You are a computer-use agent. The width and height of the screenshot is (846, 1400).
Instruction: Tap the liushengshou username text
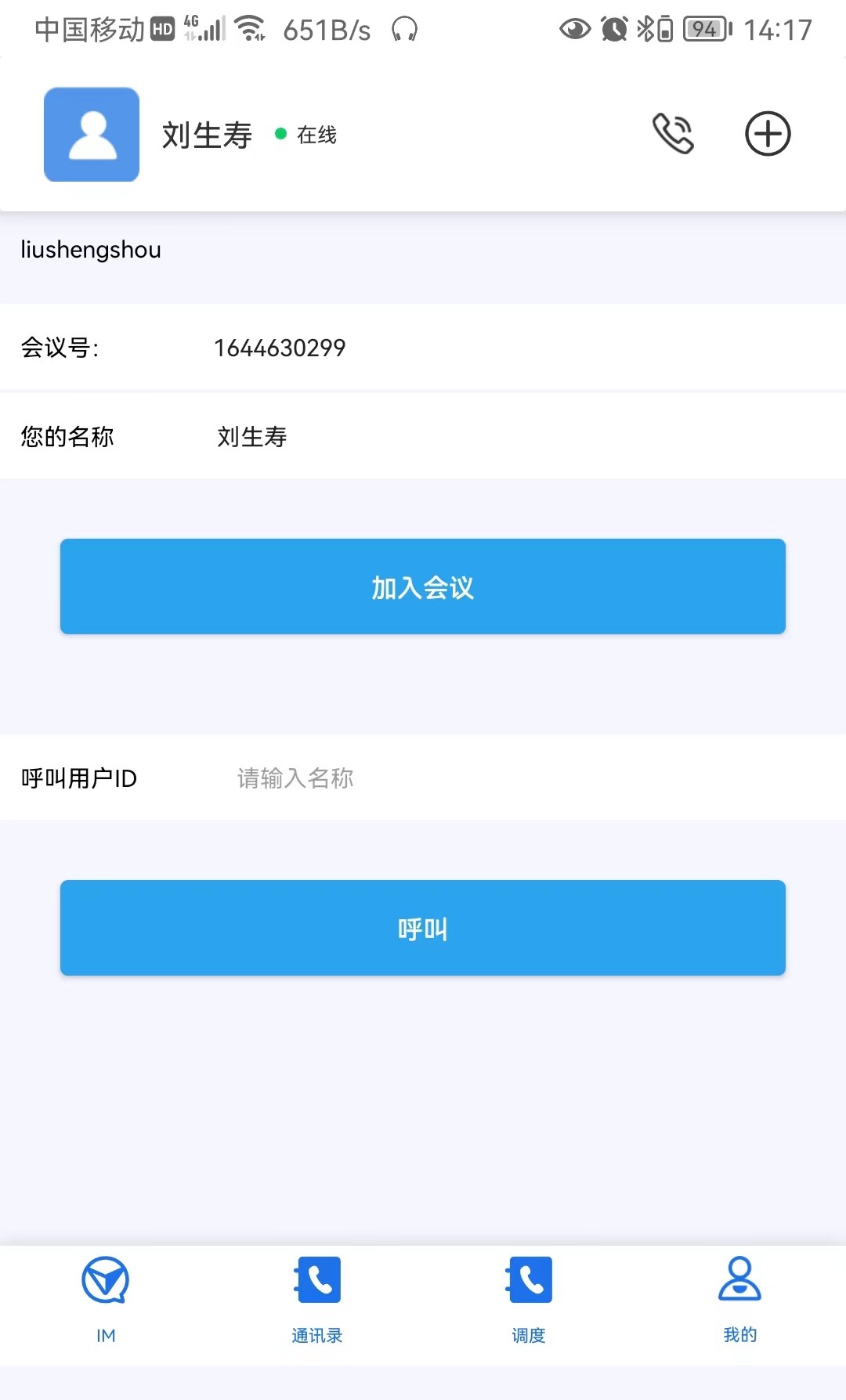tap(91, 250)
